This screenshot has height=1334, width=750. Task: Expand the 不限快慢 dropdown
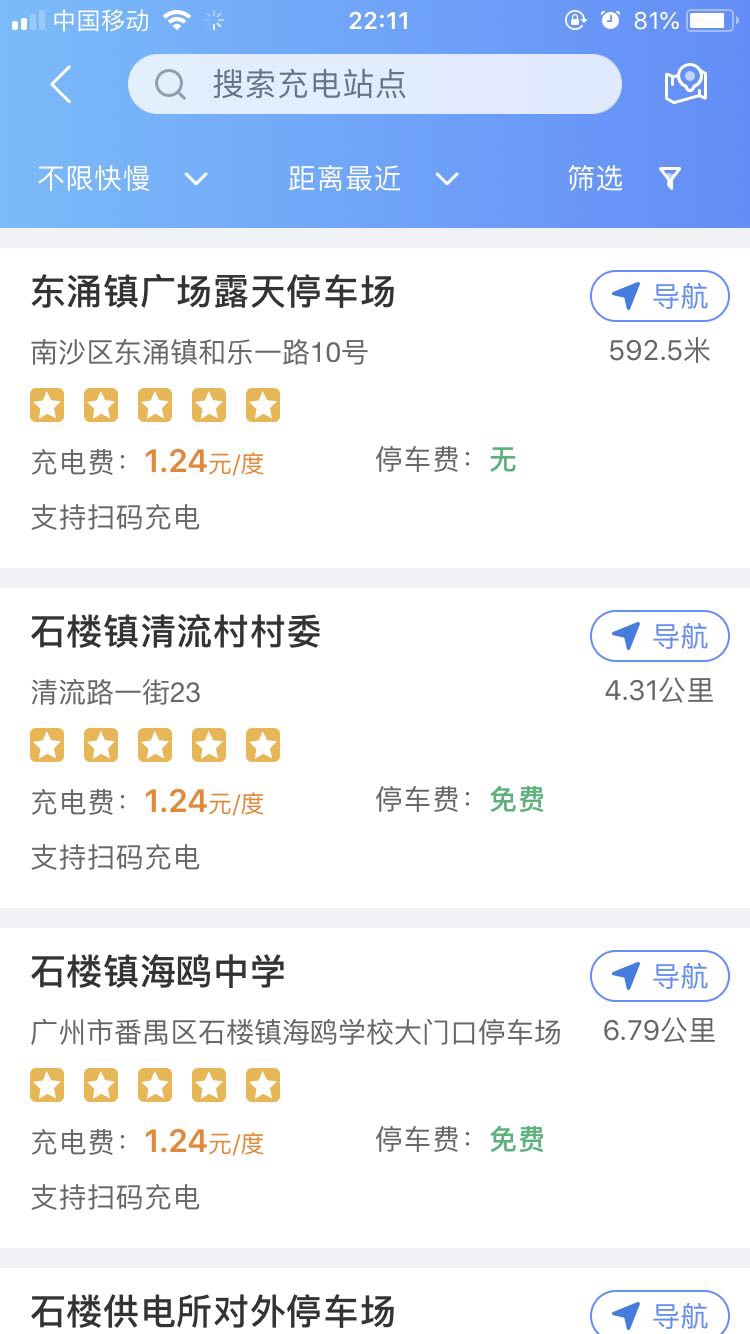click(x=123, y=179)
